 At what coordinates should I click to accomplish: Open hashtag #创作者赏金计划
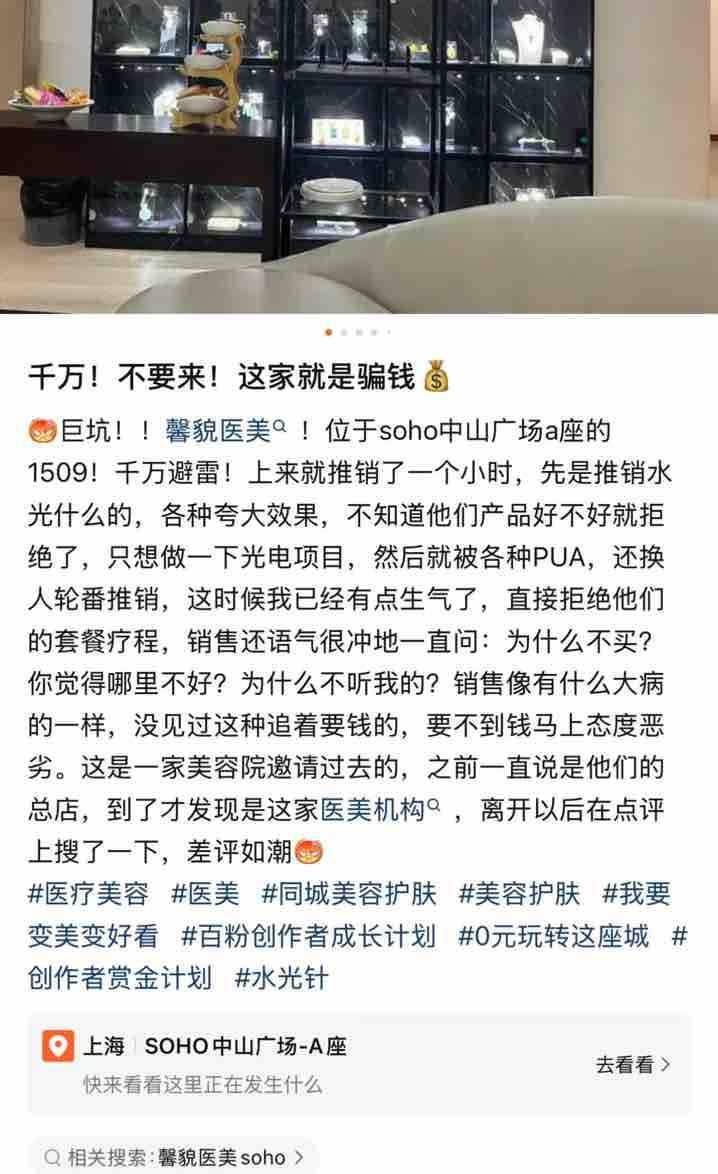[120, 977]
